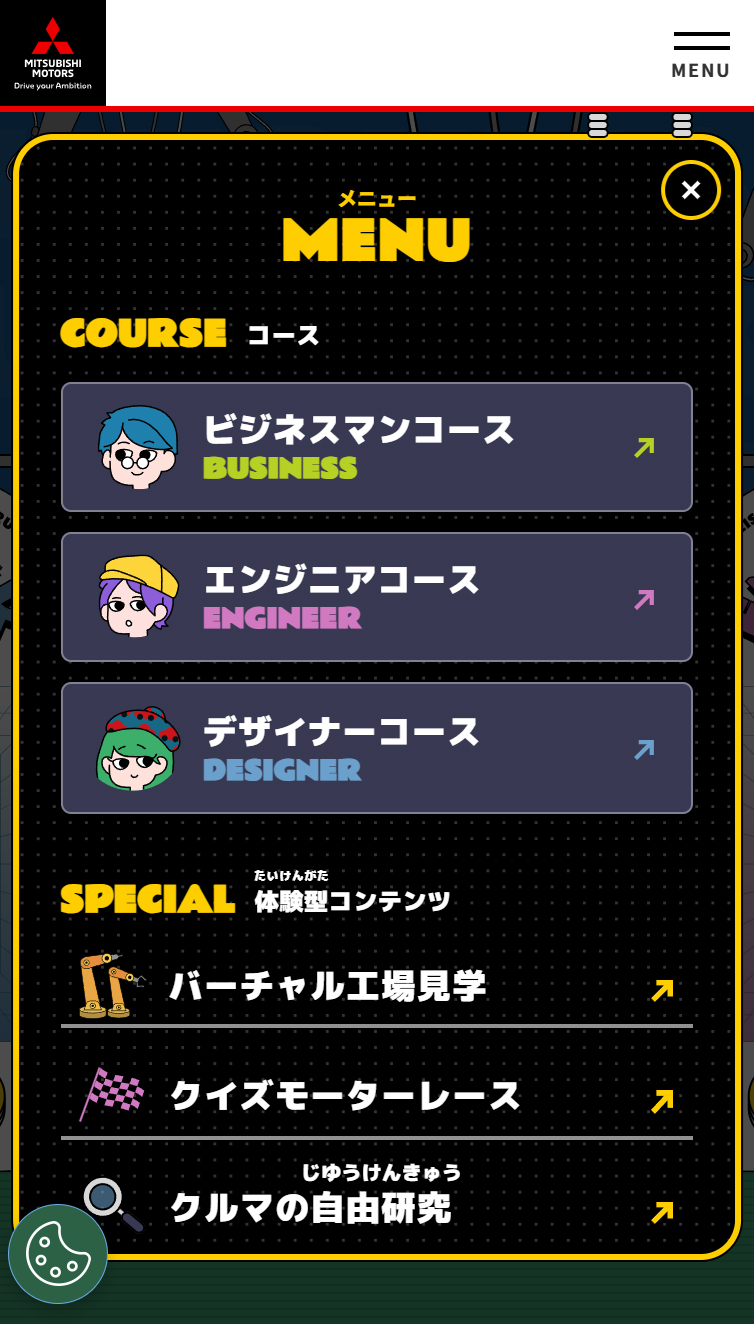
Task: Choose the デザイナーコース designer card
Action: (x=377, y=748)
